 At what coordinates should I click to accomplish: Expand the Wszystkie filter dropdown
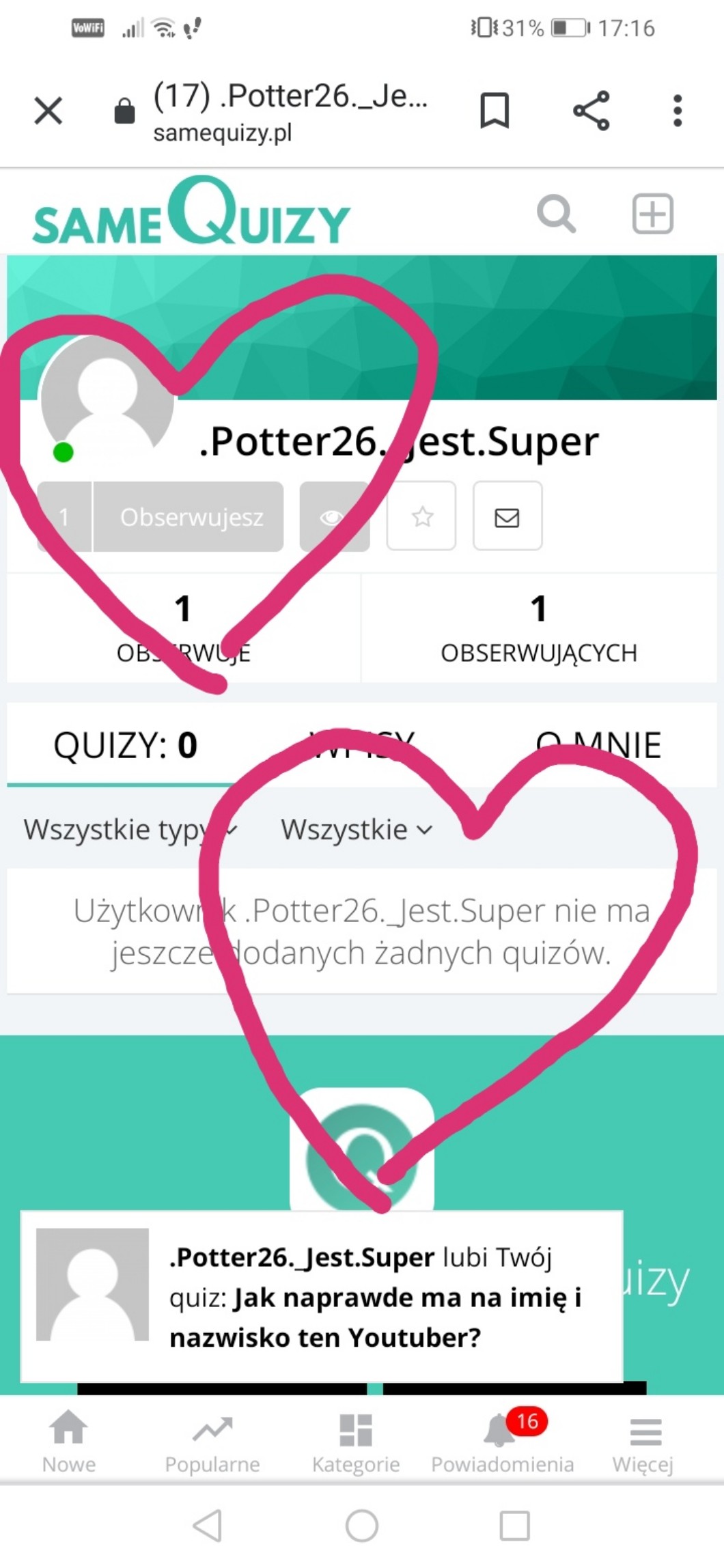pos(357,830)
